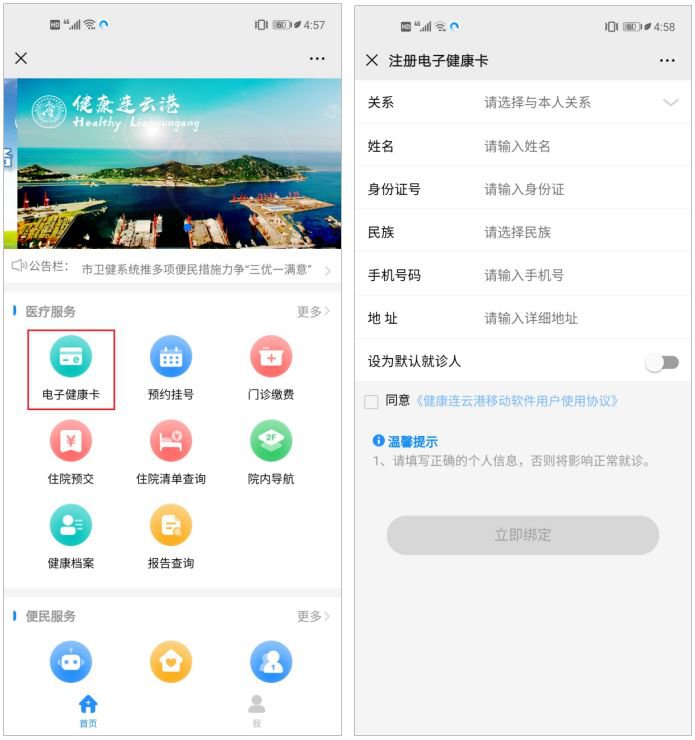695x740 pixels.
Task: Close the 注册电子健康卡 page
Action: point(372,61)
